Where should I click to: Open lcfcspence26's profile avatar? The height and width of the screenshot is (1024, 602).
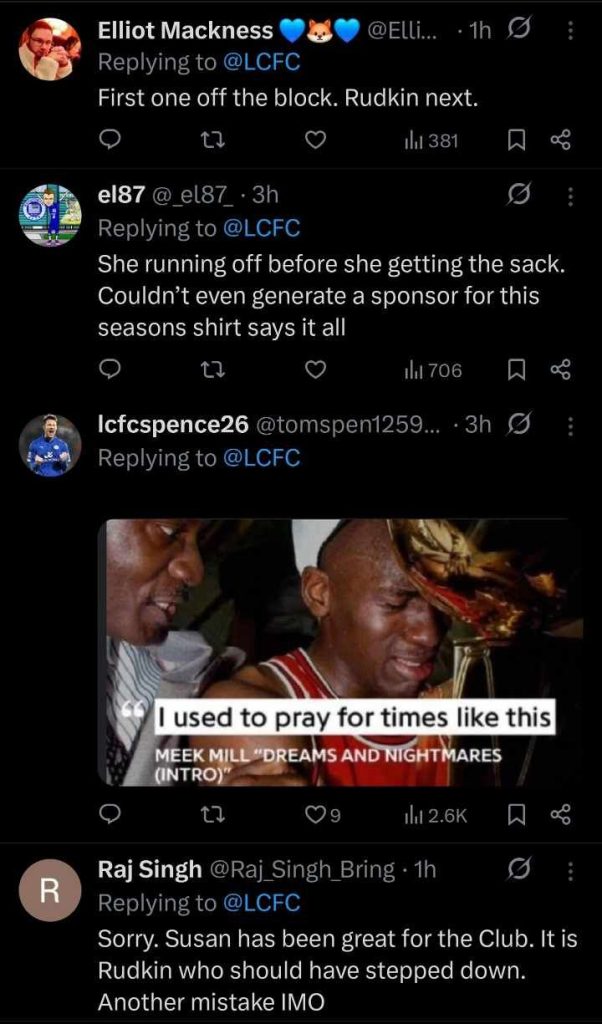coord(49,444)
